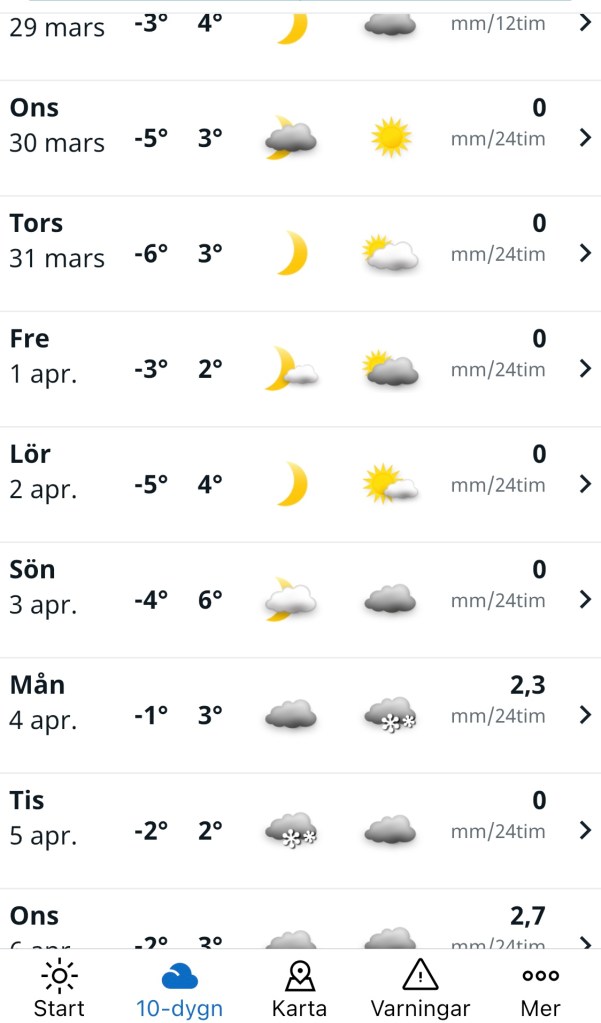
Task: Open the Karta map tab
Action: [299, 988]
